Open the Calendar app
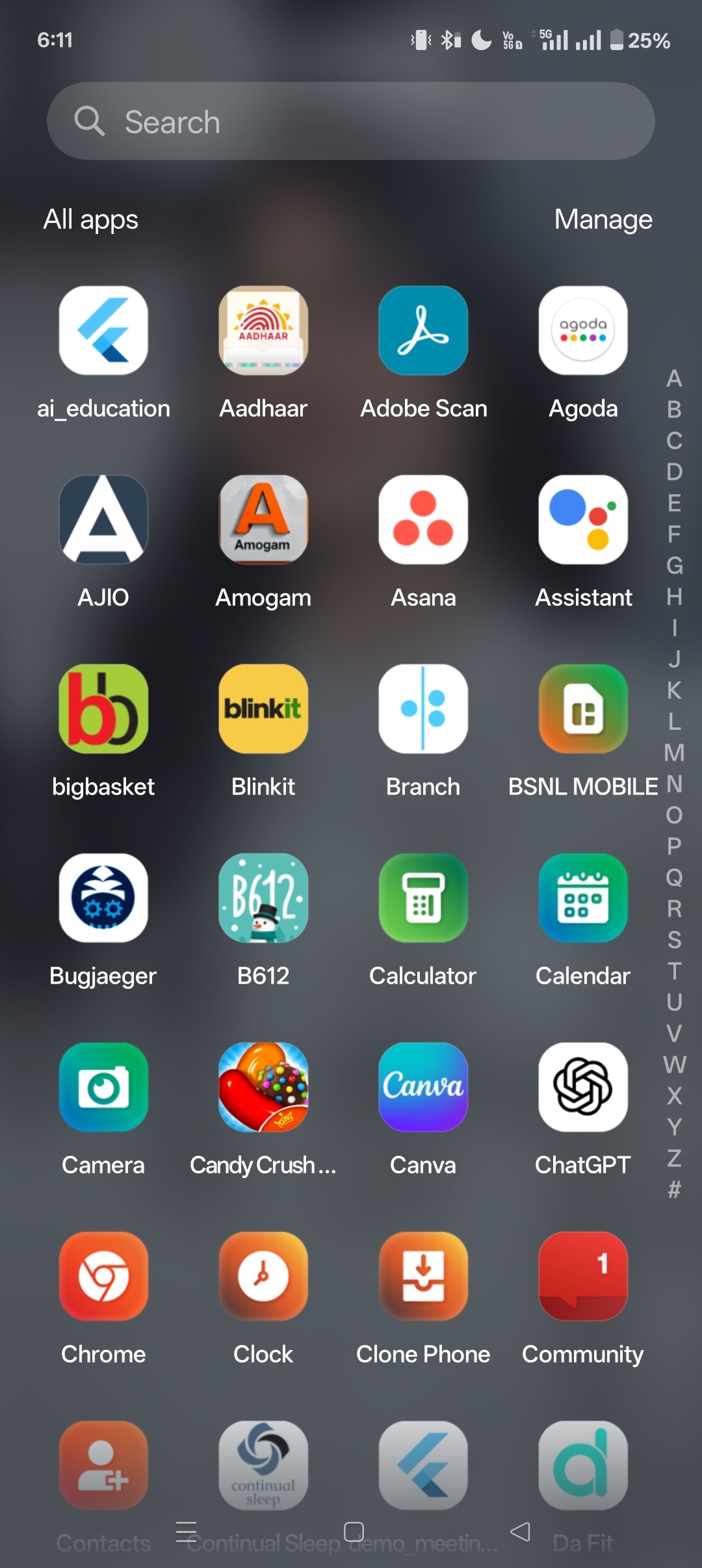 [x=583, y=898]
